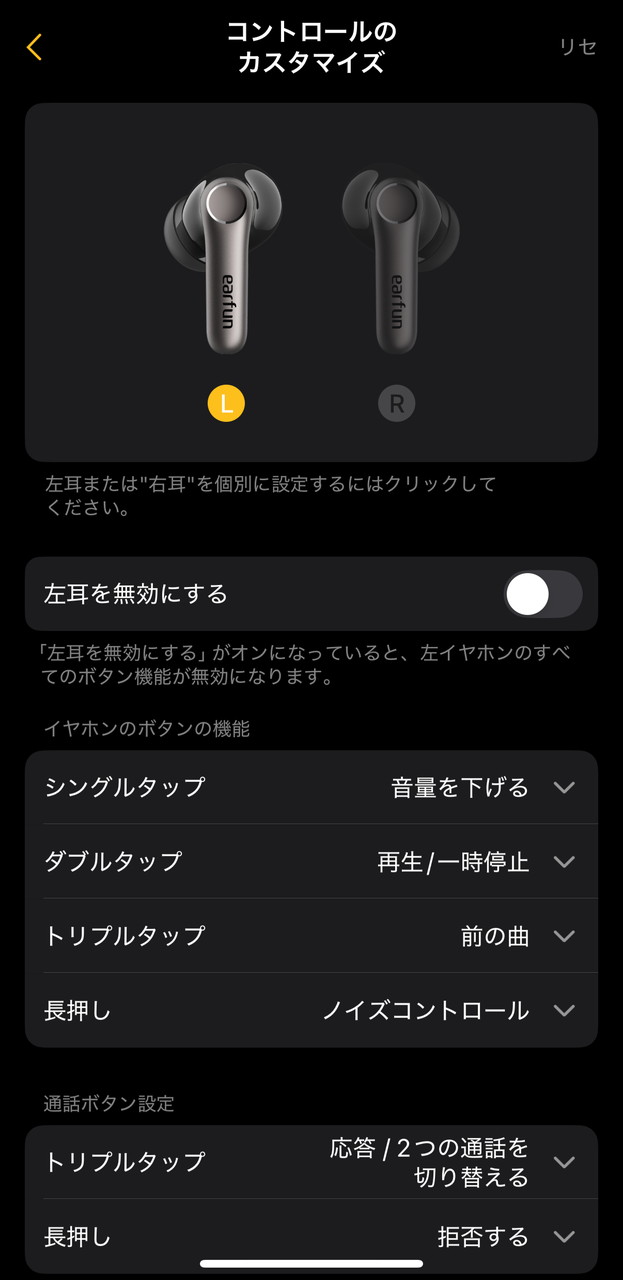Select the right earbud R

(x=396, y=404)
